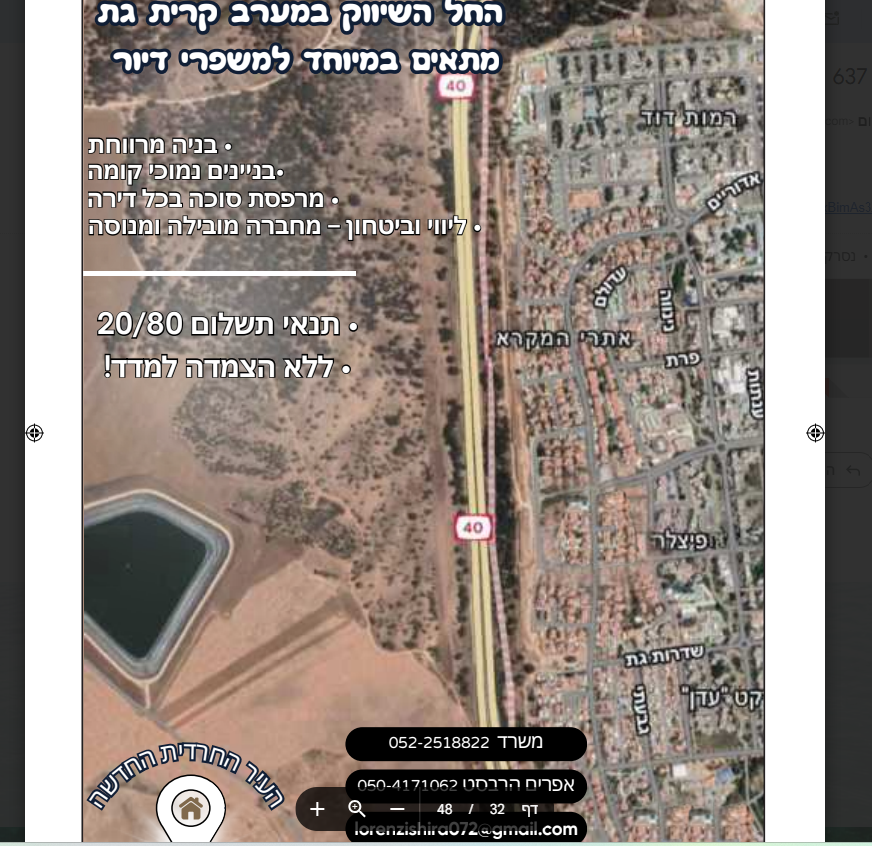Zoom out with the minus button

[x=397, y=809]
